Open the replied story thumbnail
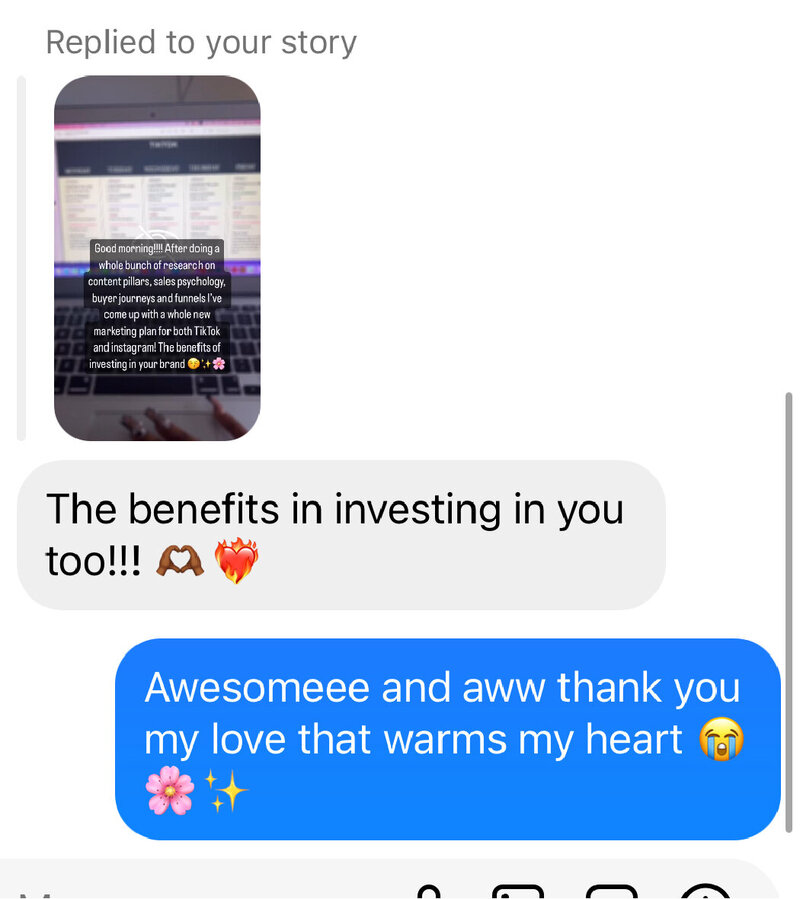Image resolution: width=800 pixels, height=899 pixels. (x=157, y=257)
